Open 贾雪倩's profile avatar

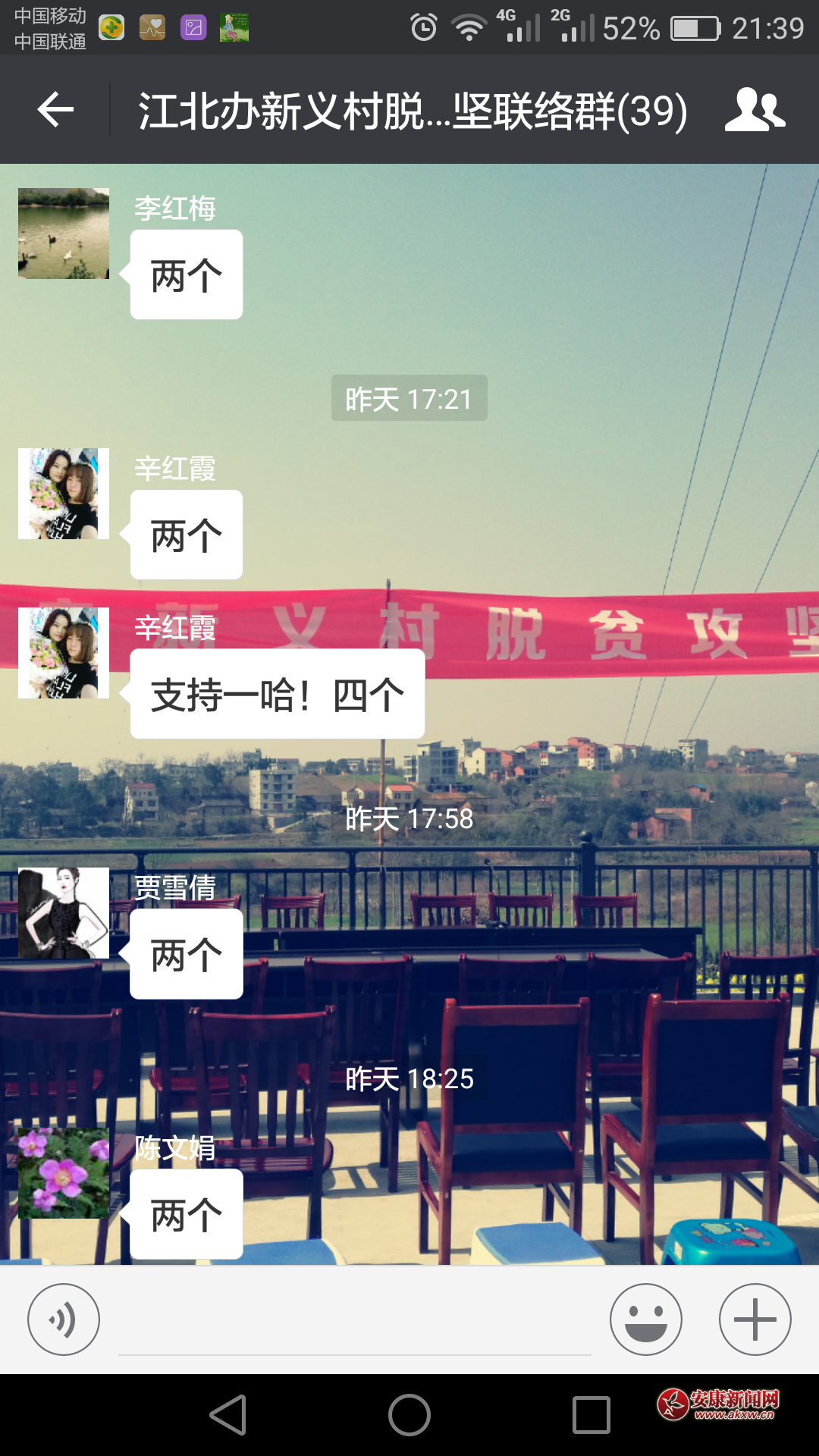tap(64, 913)
